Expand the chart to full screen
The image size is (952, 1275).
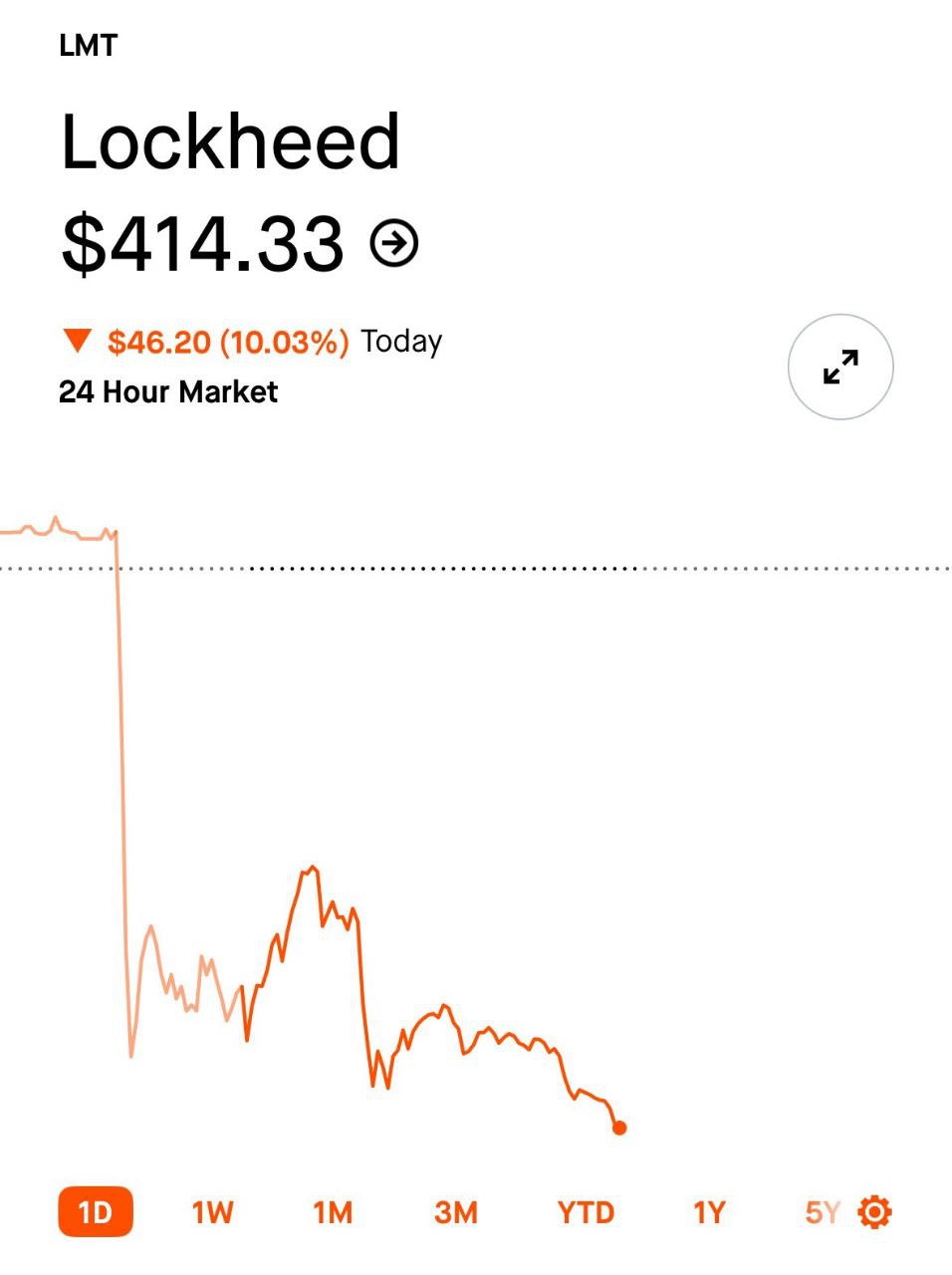(x=840, y=367)
